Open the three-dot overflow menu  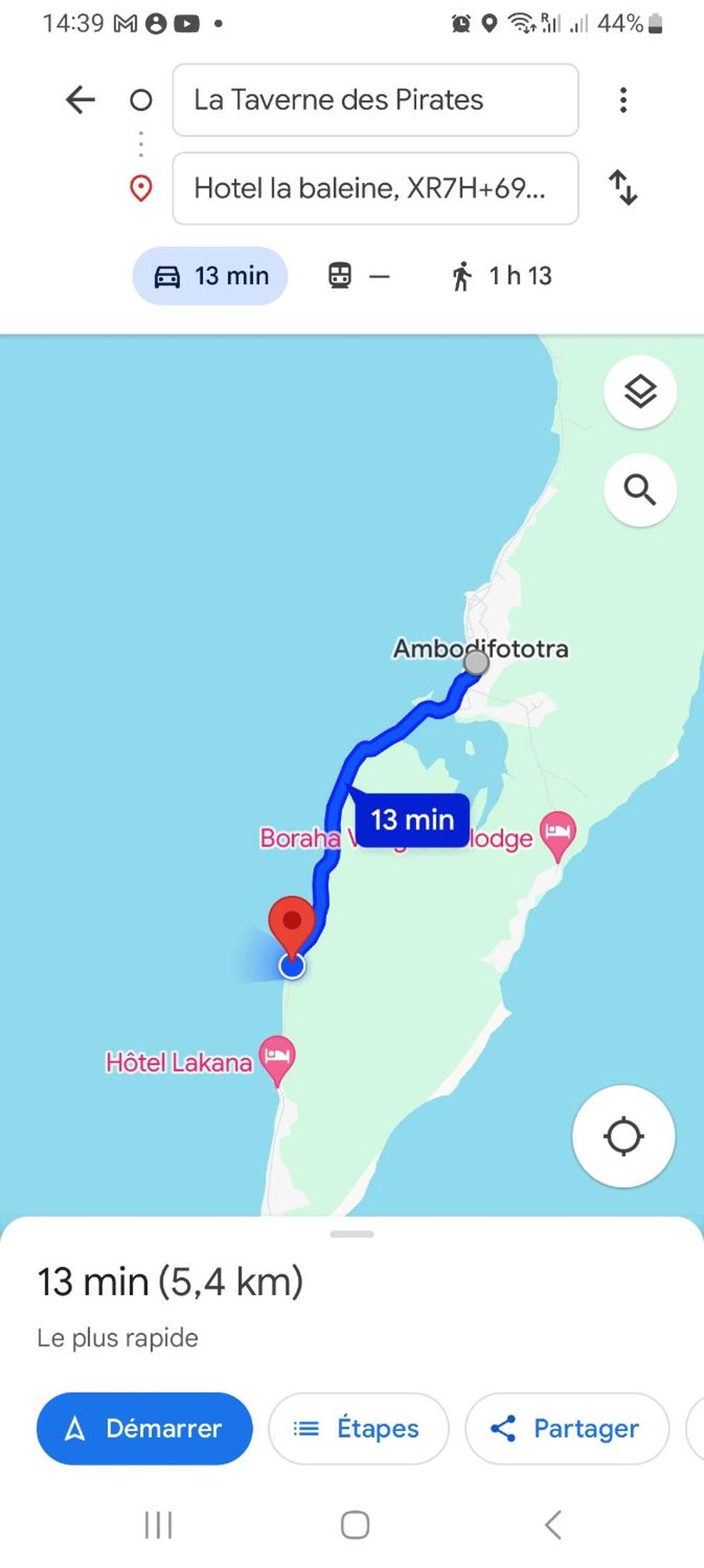click(623, 100)
